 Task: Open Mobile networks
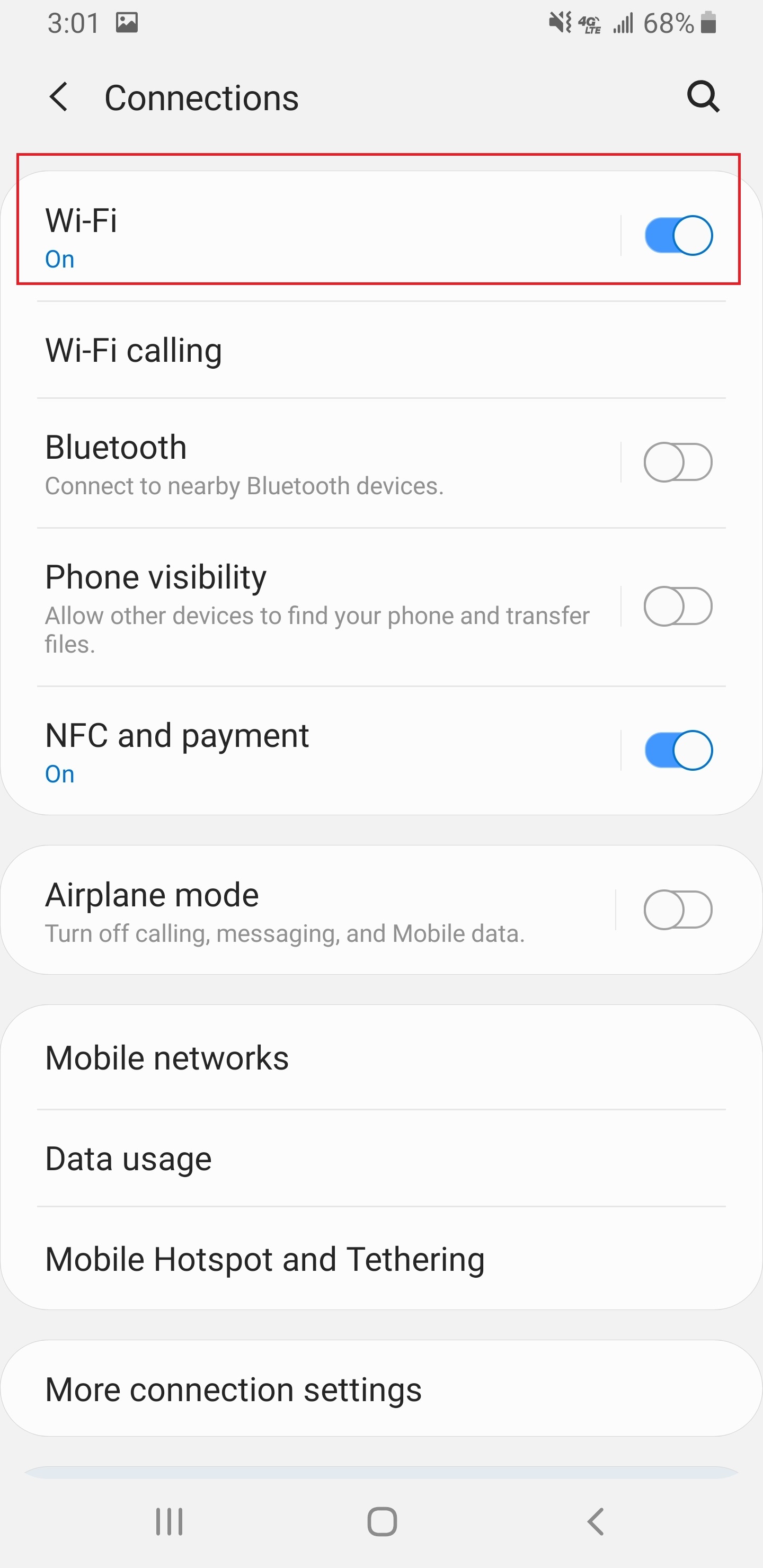[381, 1058]
